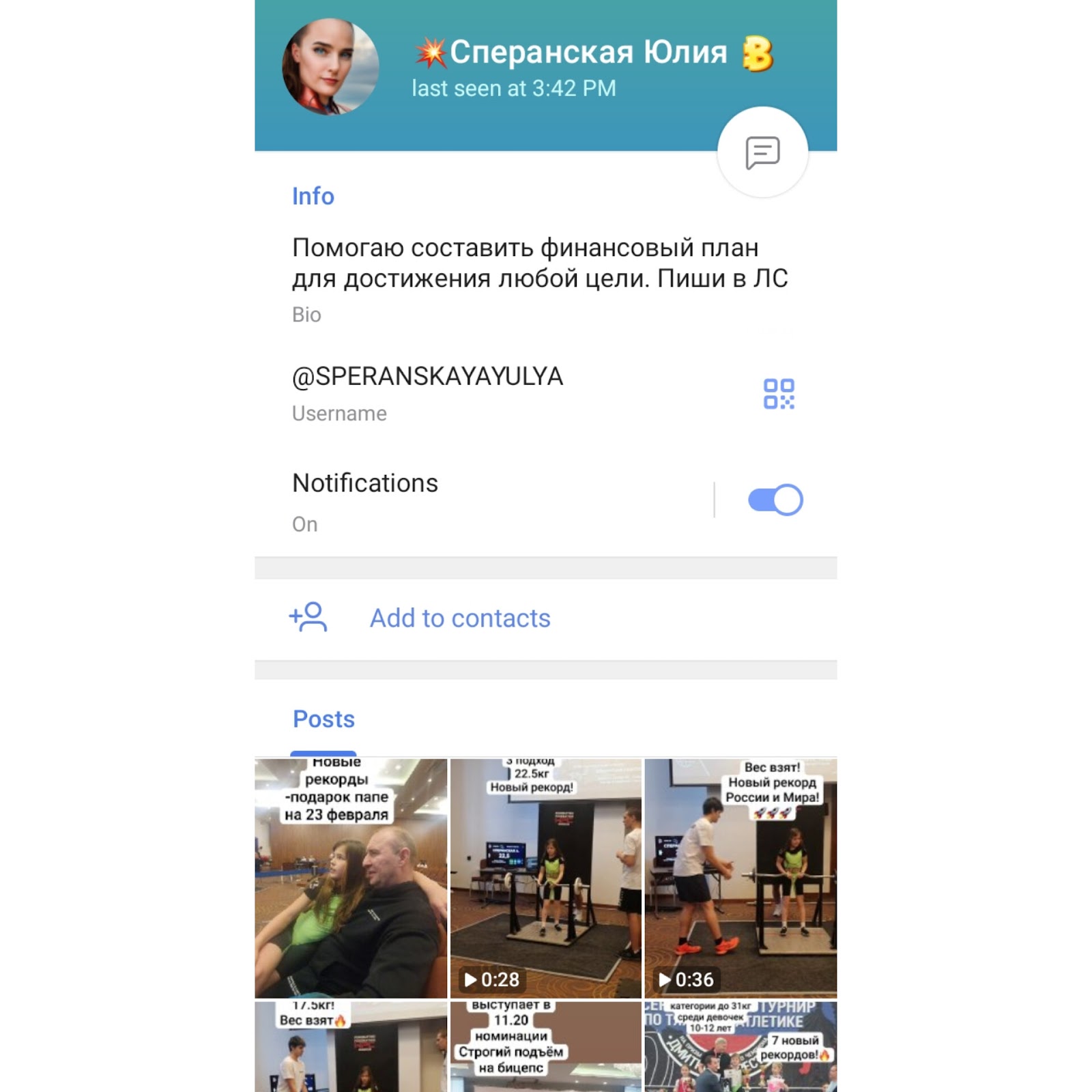The width and height of the screenshot is (1092, 1092).
Task: View the profile photo
Action: [x=330, y=67]
